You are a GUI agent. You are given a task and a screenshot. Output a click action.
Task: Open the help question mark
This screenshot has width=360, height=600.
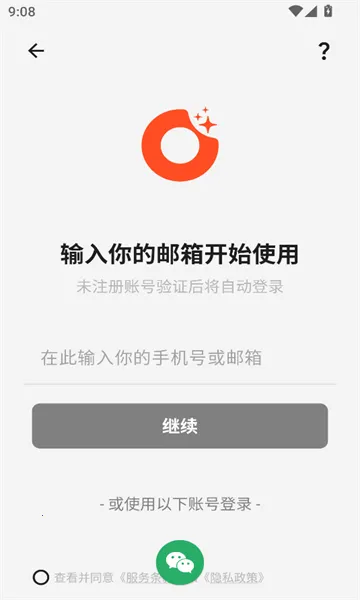click(324, 51)
